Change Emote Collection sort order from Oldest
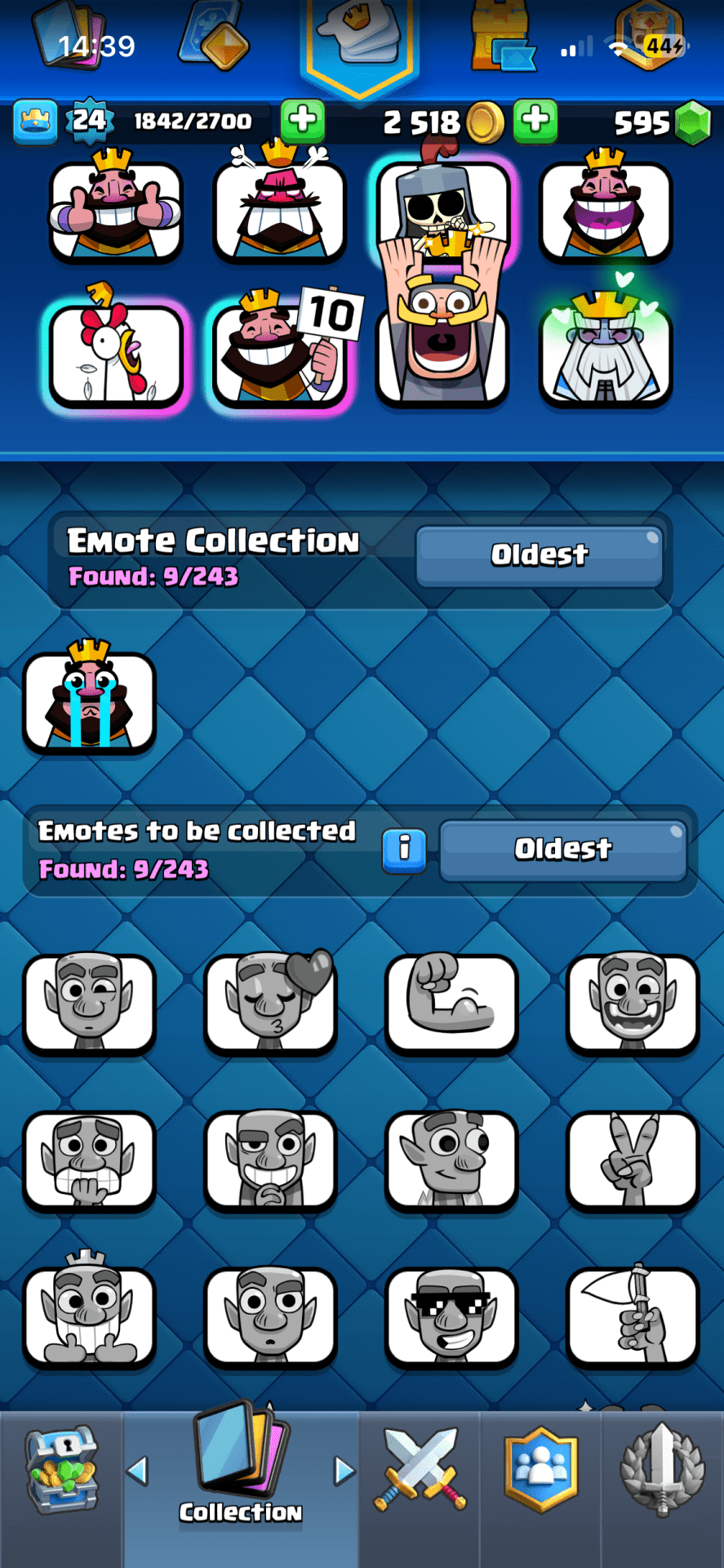Screen dimensions: 724x1568 (539, 555)
